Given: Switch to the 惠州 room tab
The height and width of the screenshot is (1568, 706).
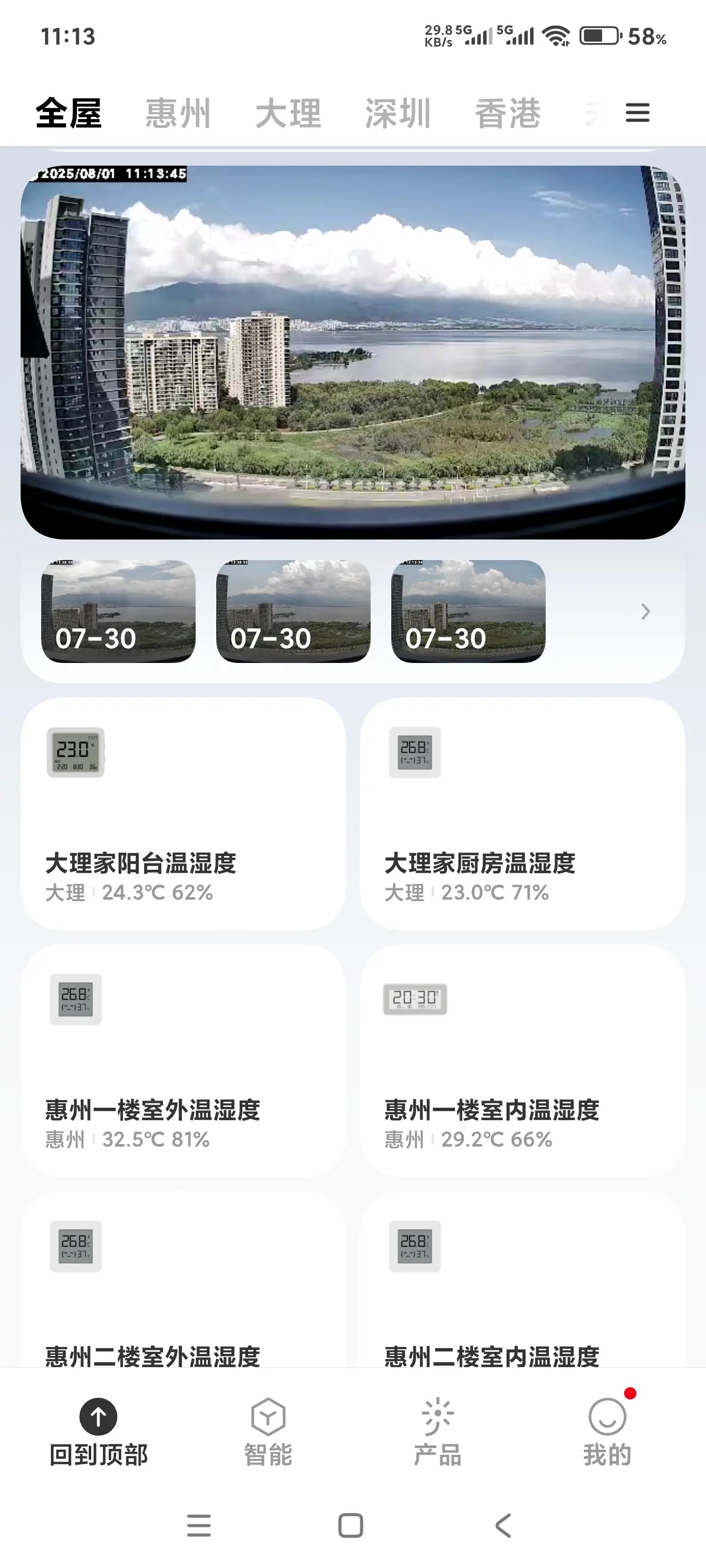Looking at the screenshot, I should click(178, 113).
